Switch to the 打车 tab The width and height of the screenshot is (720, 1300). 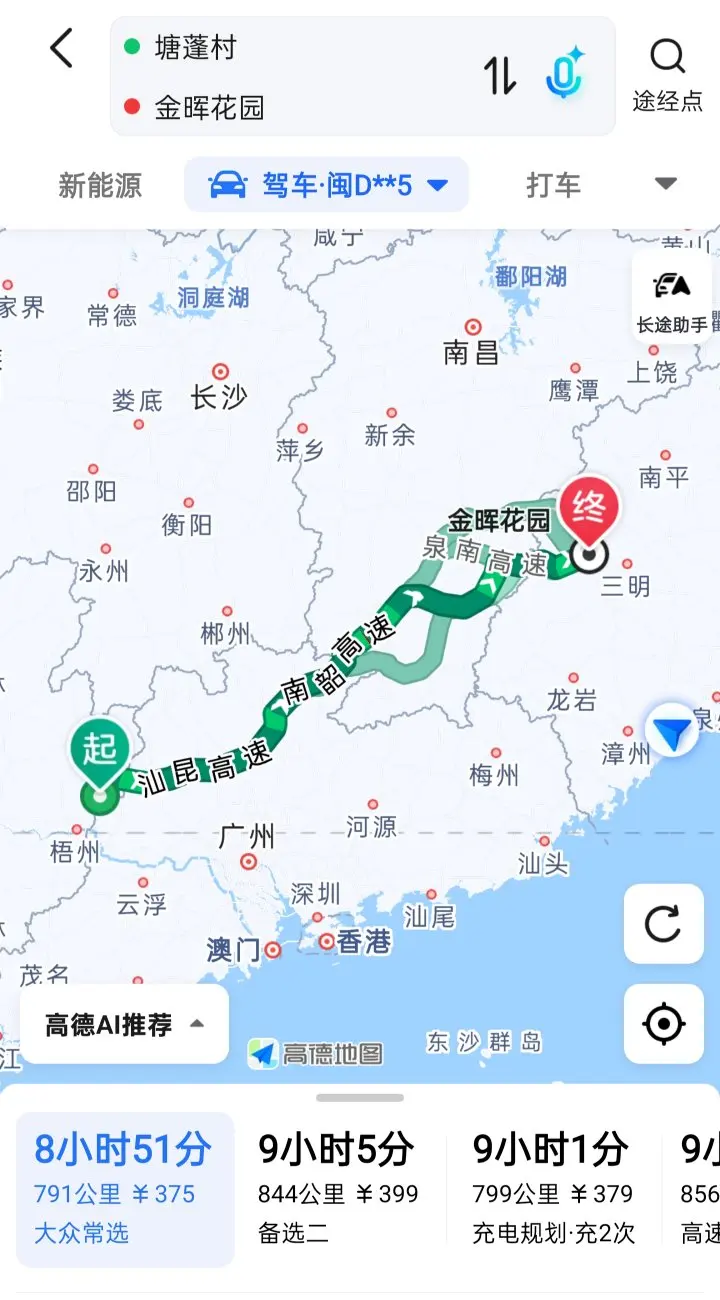click(553, 185)
